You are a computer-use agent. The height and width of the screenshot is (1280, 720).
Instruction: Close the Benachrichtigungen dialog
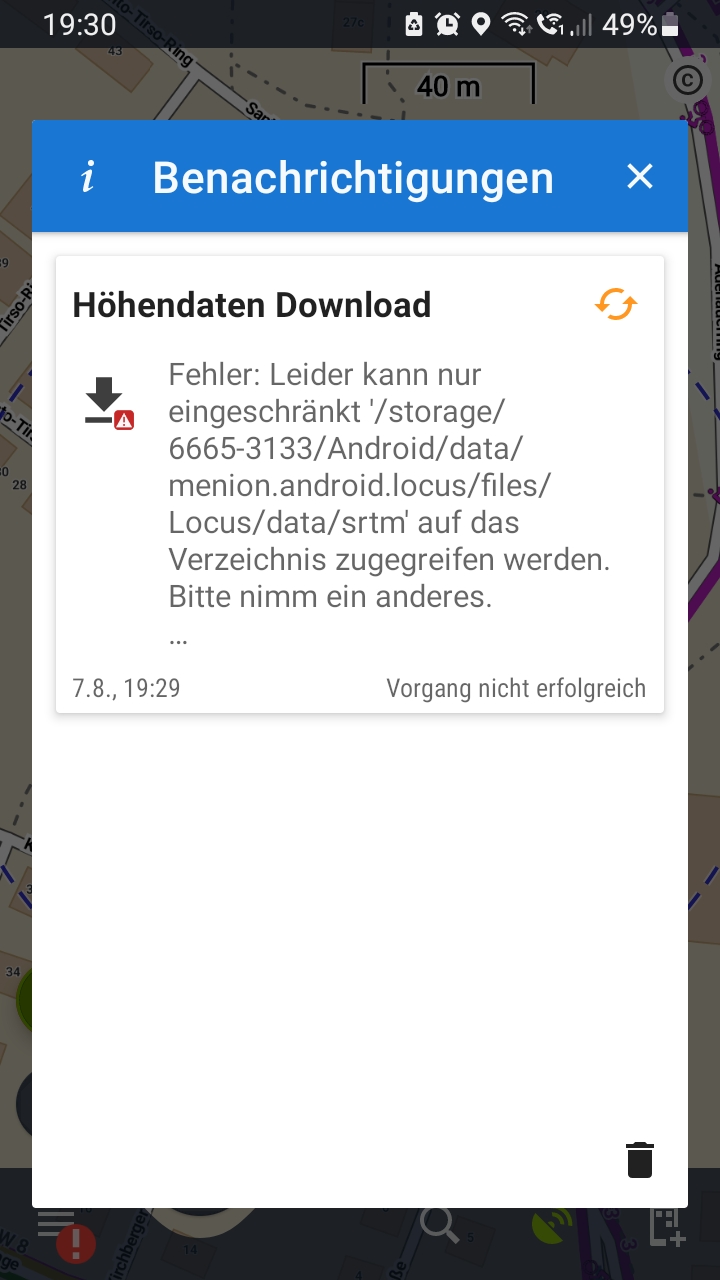pos(639,177)
